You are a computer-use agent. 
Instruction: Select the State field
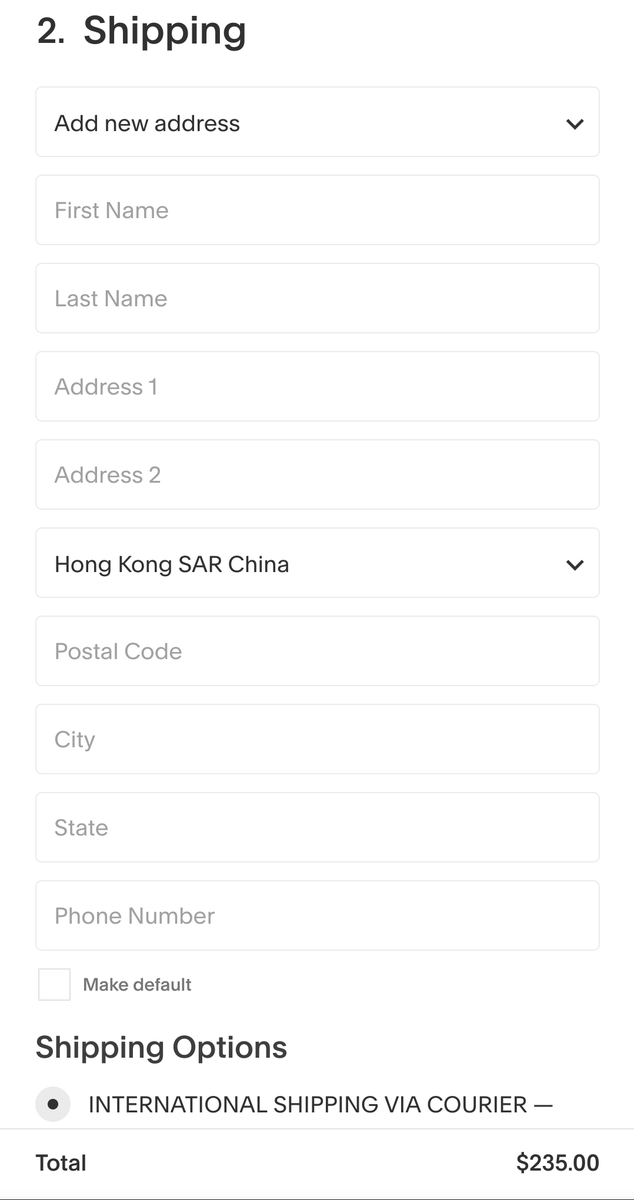317,827
